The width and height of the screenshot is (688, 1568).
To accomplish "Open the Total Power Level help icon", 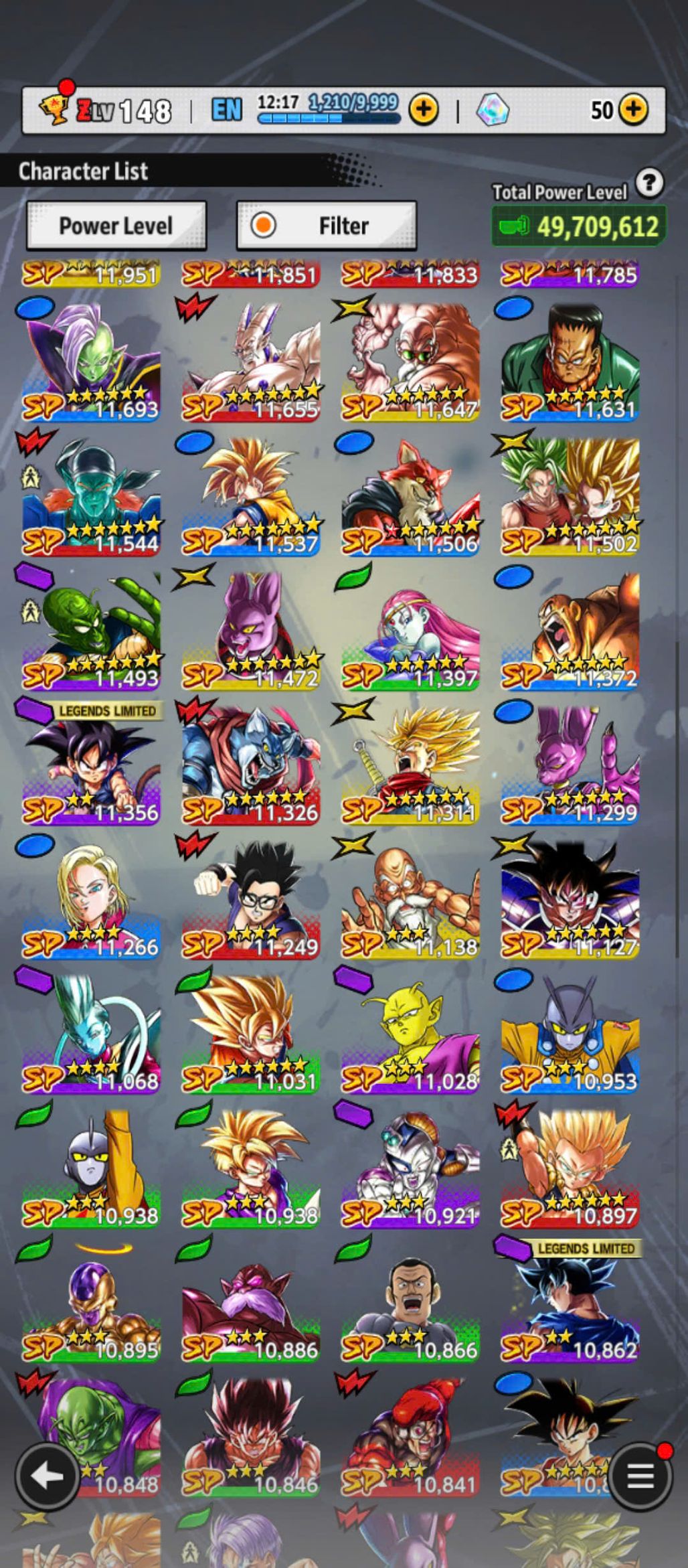I will pyautogui.click(x=649, y=183).
